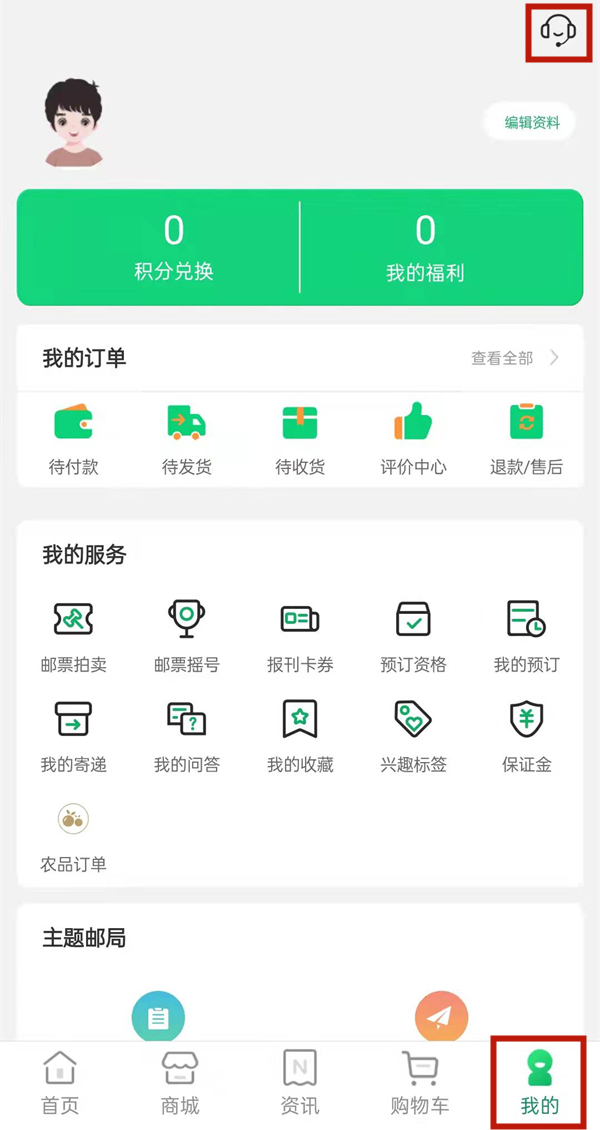600x1130 pixels.
Task: Tap 编辑资料 to edit profile
Action: coord(531,123)
